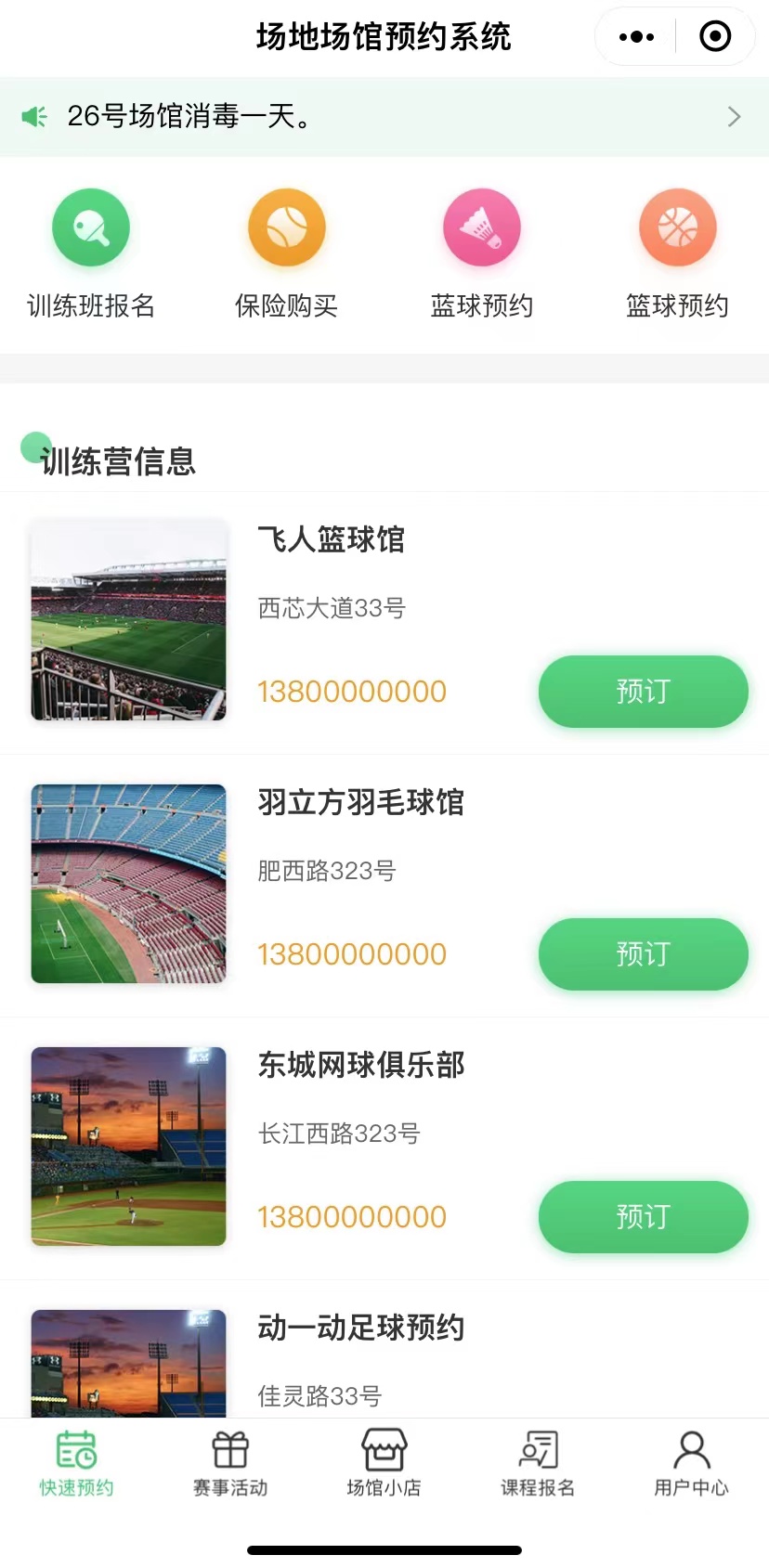Open the mini-program more options menu
This screenshot has height=1568, width=769.
tap(636, 37)
